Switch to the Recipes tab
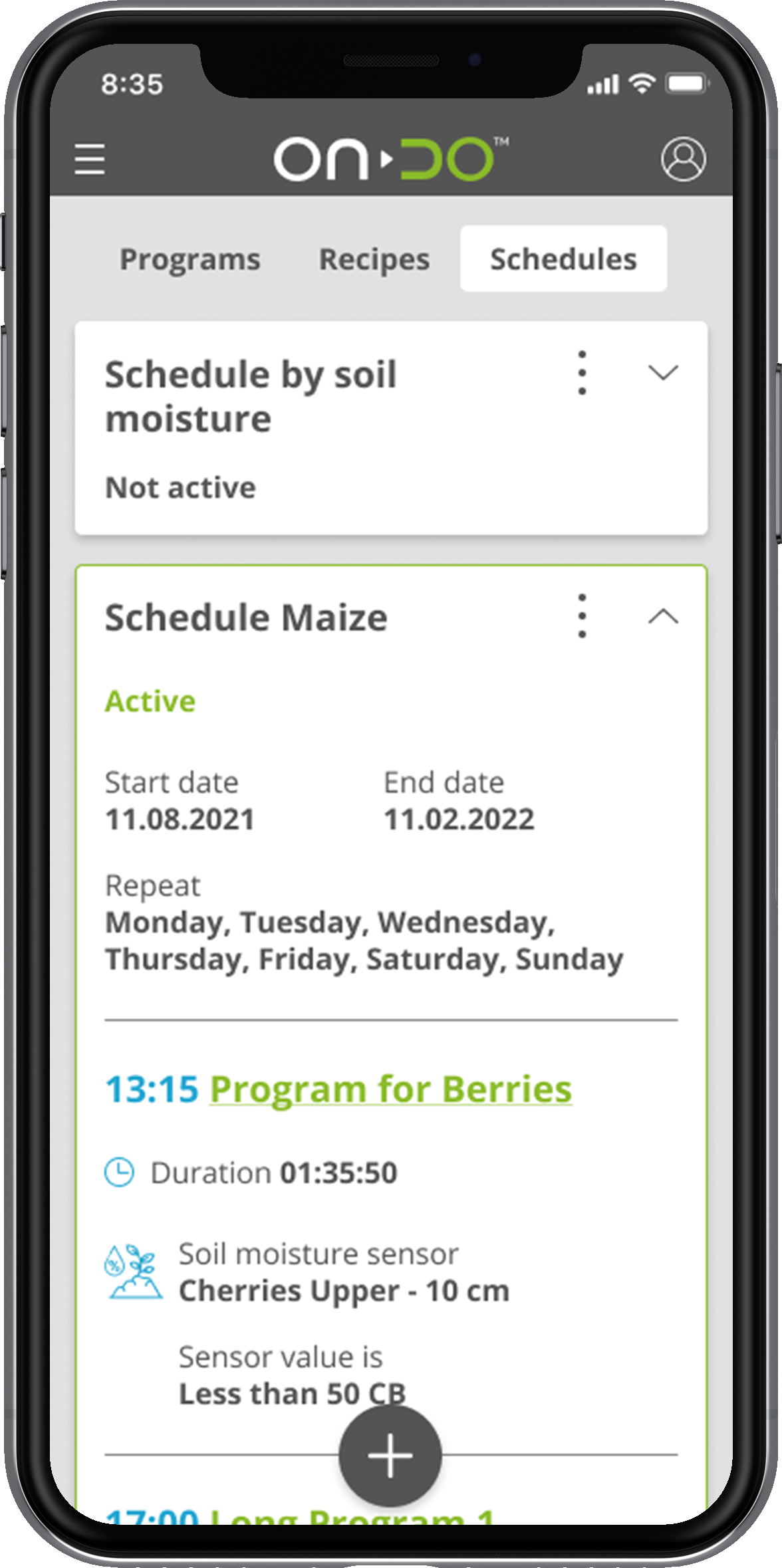This screenshot has width=782, height=1568. [x=374, y=259]
